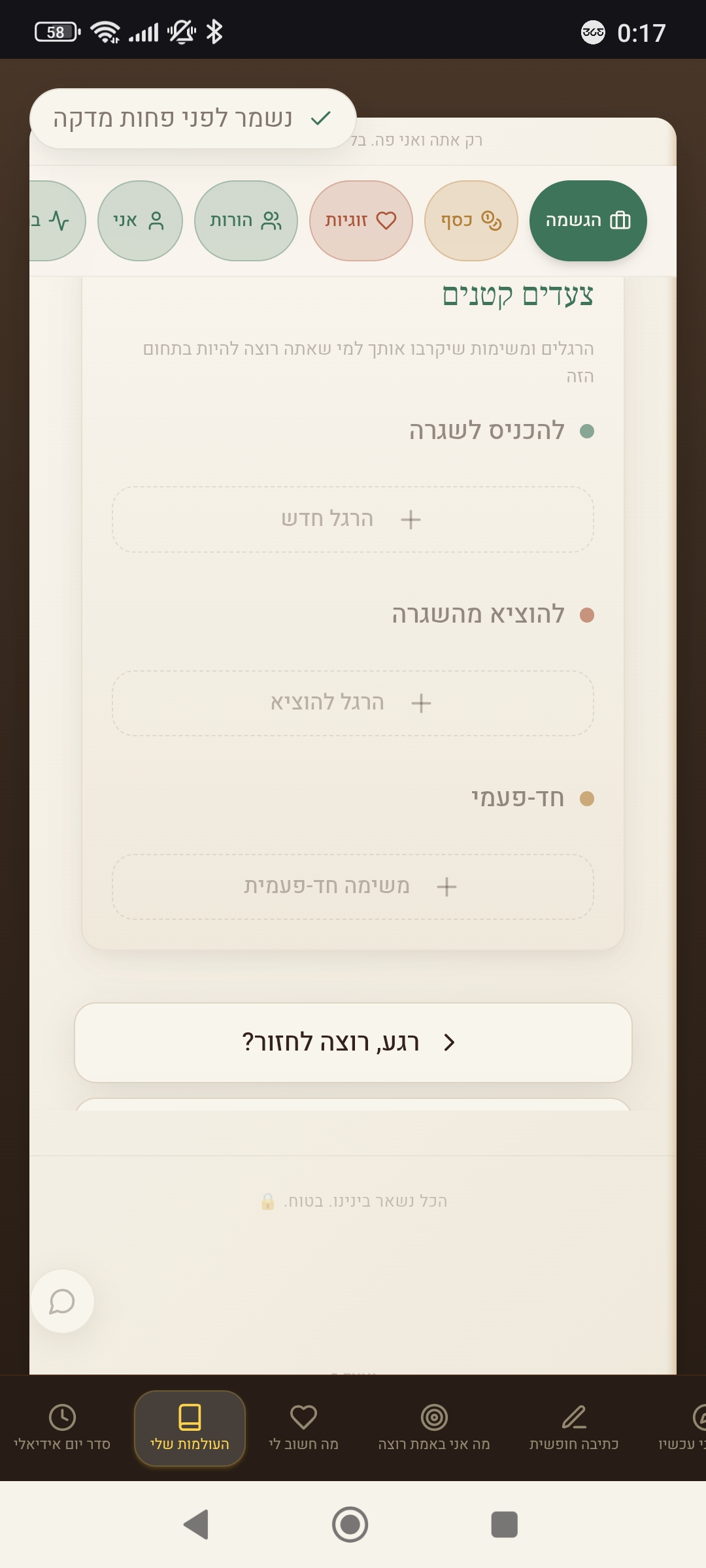Add a new habit (הרגל חדש)
706x1568 pixels.
pyautogui.click(x=353, y=519)
